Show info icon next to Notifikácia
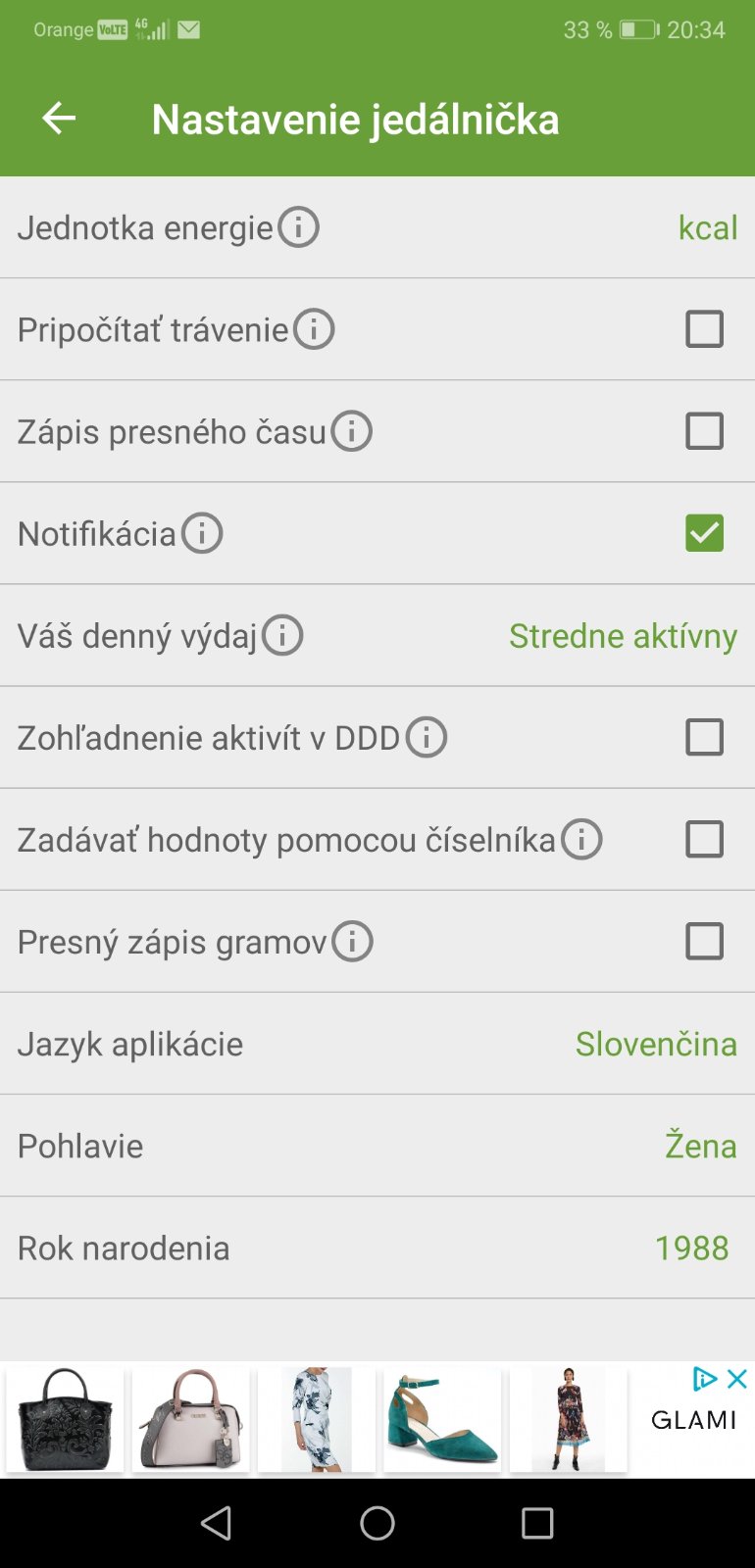 [x=202, y=533]
